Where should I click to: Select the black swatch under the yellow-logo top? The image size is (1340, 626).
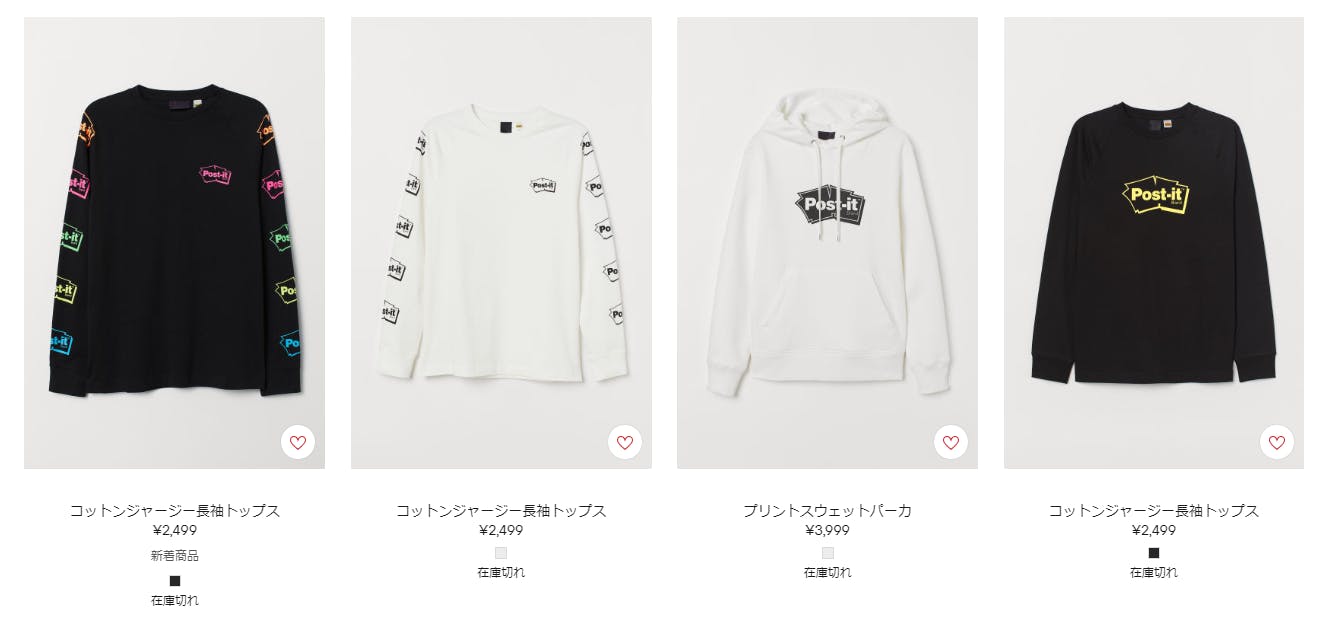(x=1154, y=553)
